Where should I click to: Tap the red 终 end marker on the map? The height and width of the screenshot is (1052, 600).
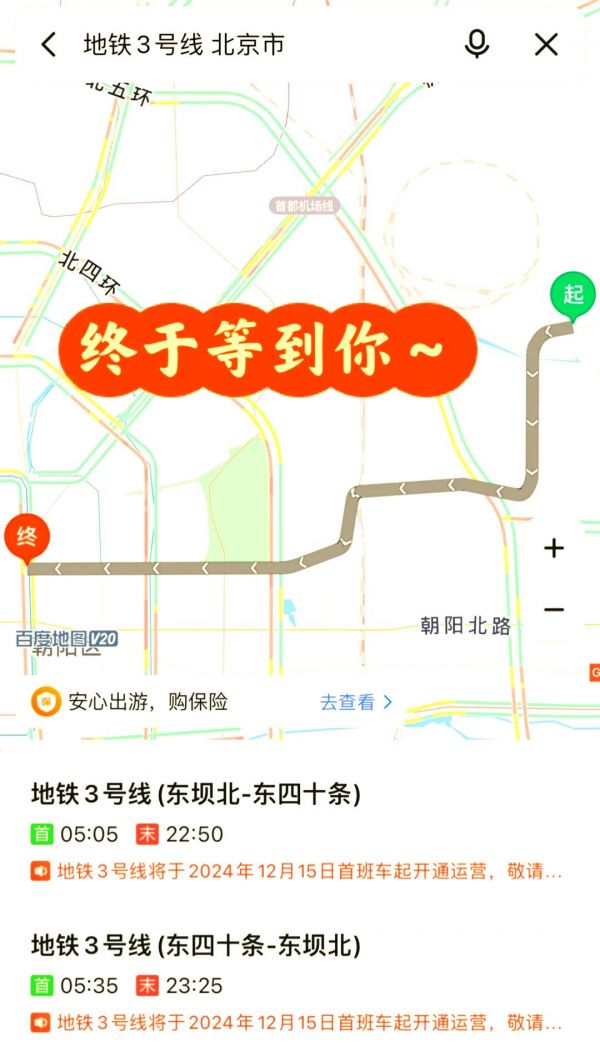27,539
